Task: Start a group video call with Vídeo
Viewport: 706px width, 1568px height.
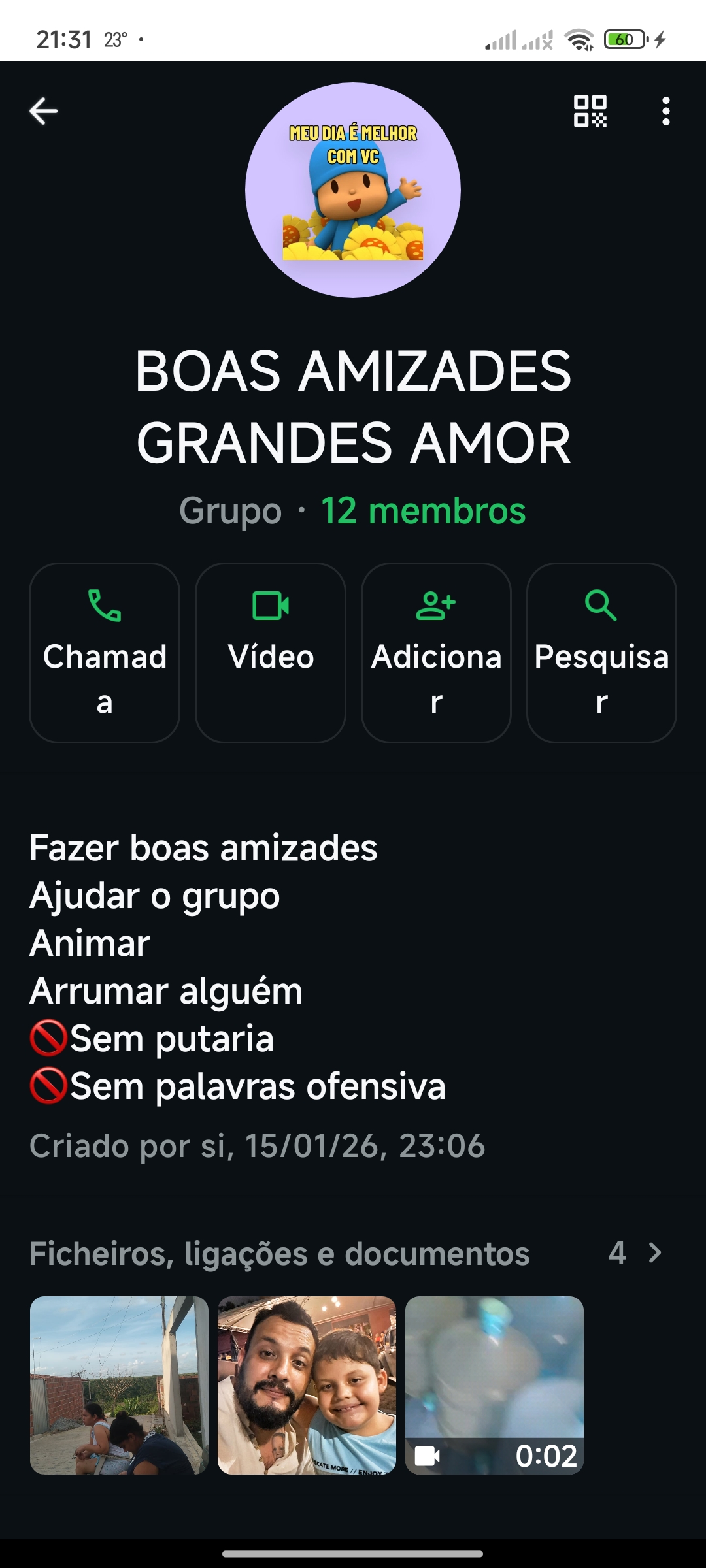Action: coord(271,653)
